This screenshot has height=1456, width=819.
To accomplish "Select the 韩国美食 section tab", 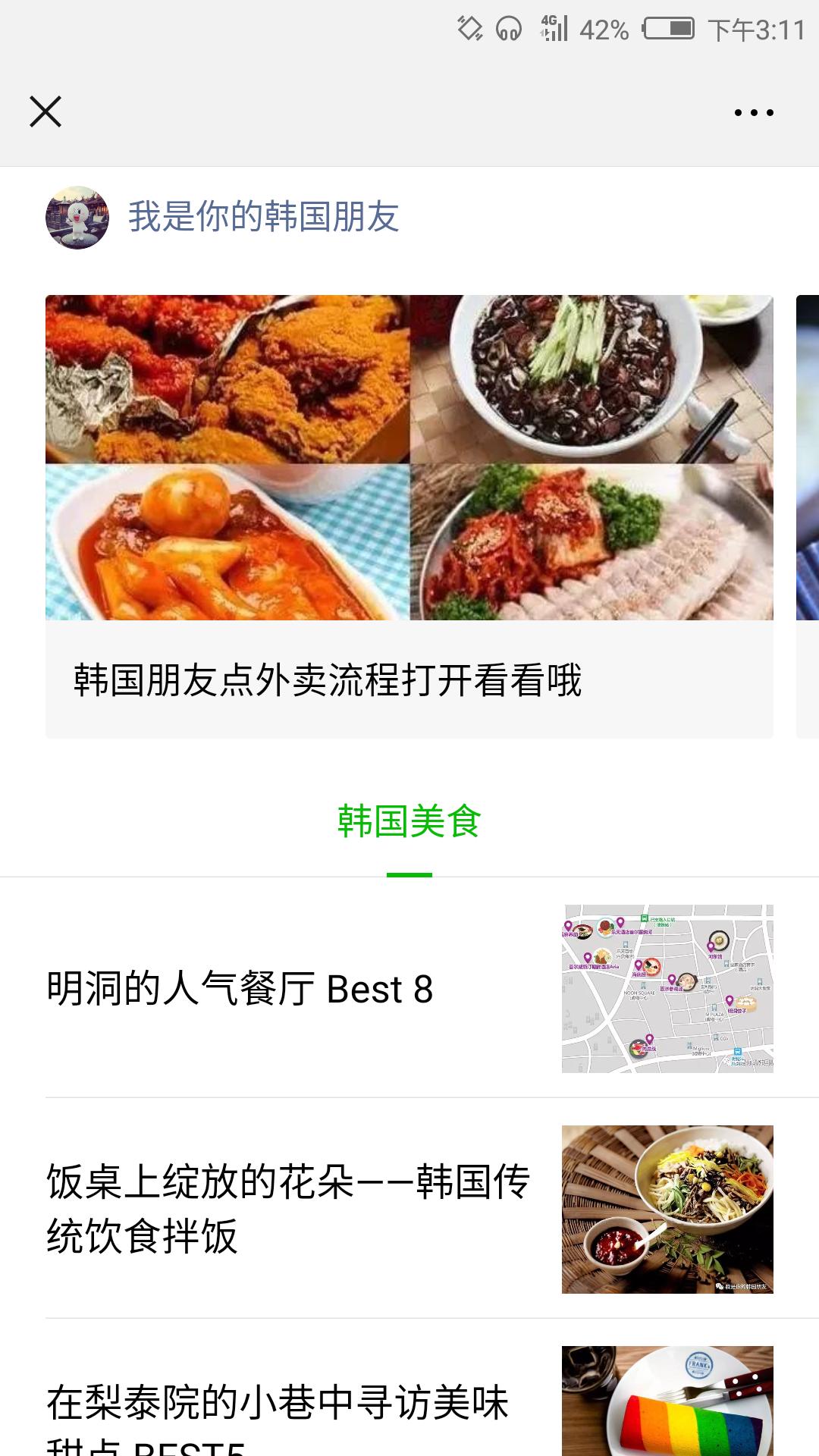I will (409, 821).
